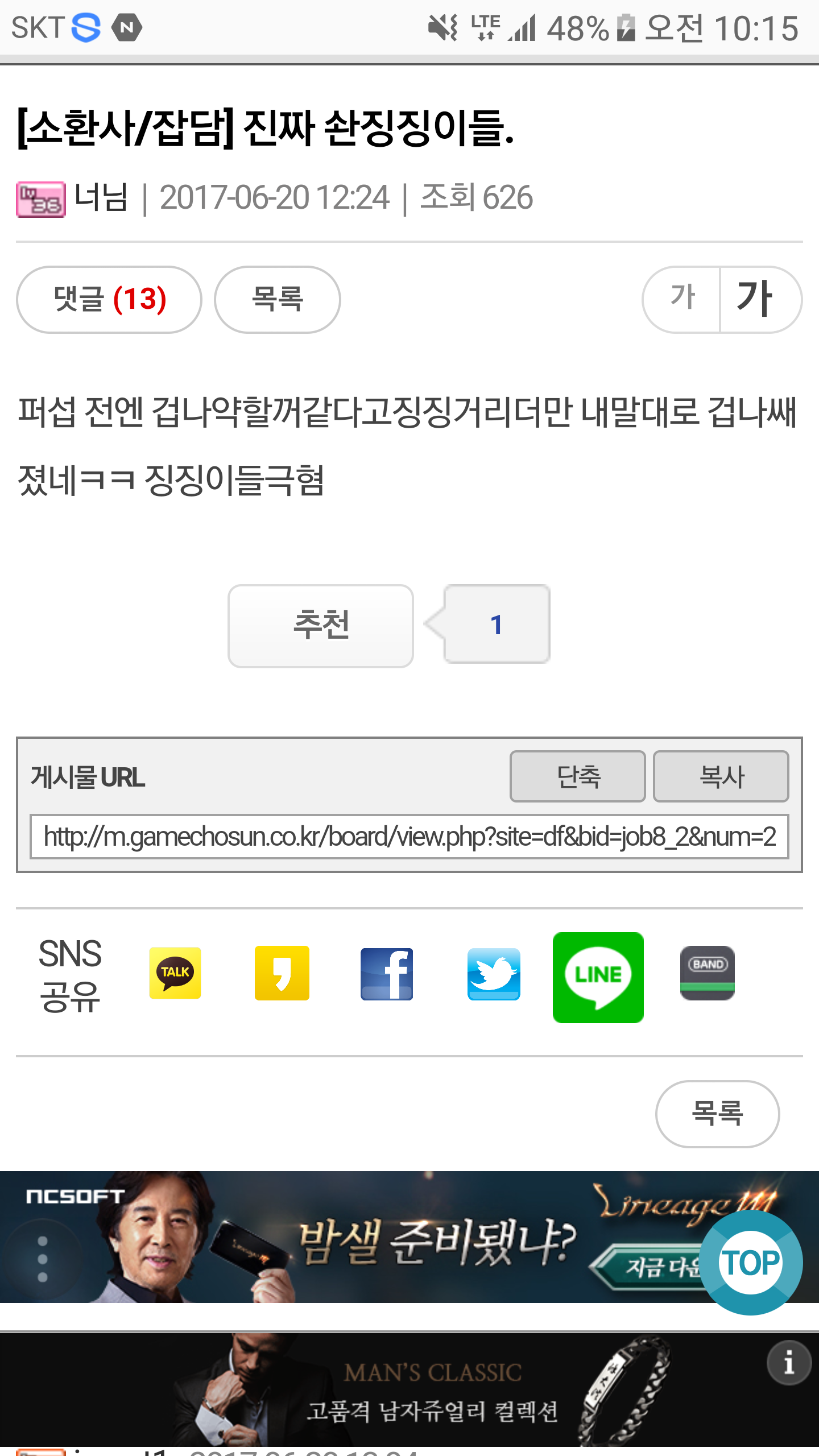Viewport: 819px width, 1456px height.
Task: Open the Man's Classic ad banner
Action: [x=409, y=1389]
